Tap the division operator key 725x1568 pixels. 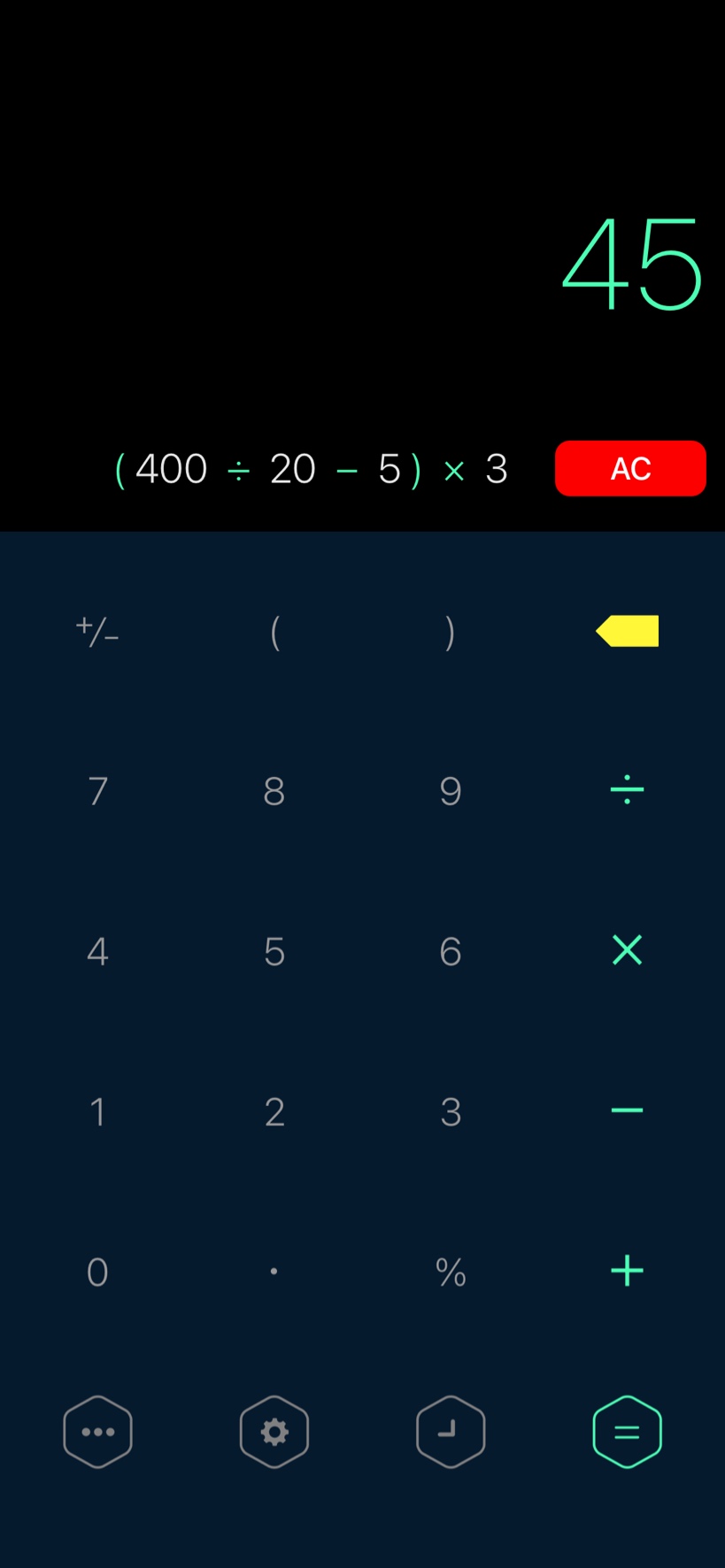[x=627, y=789]
